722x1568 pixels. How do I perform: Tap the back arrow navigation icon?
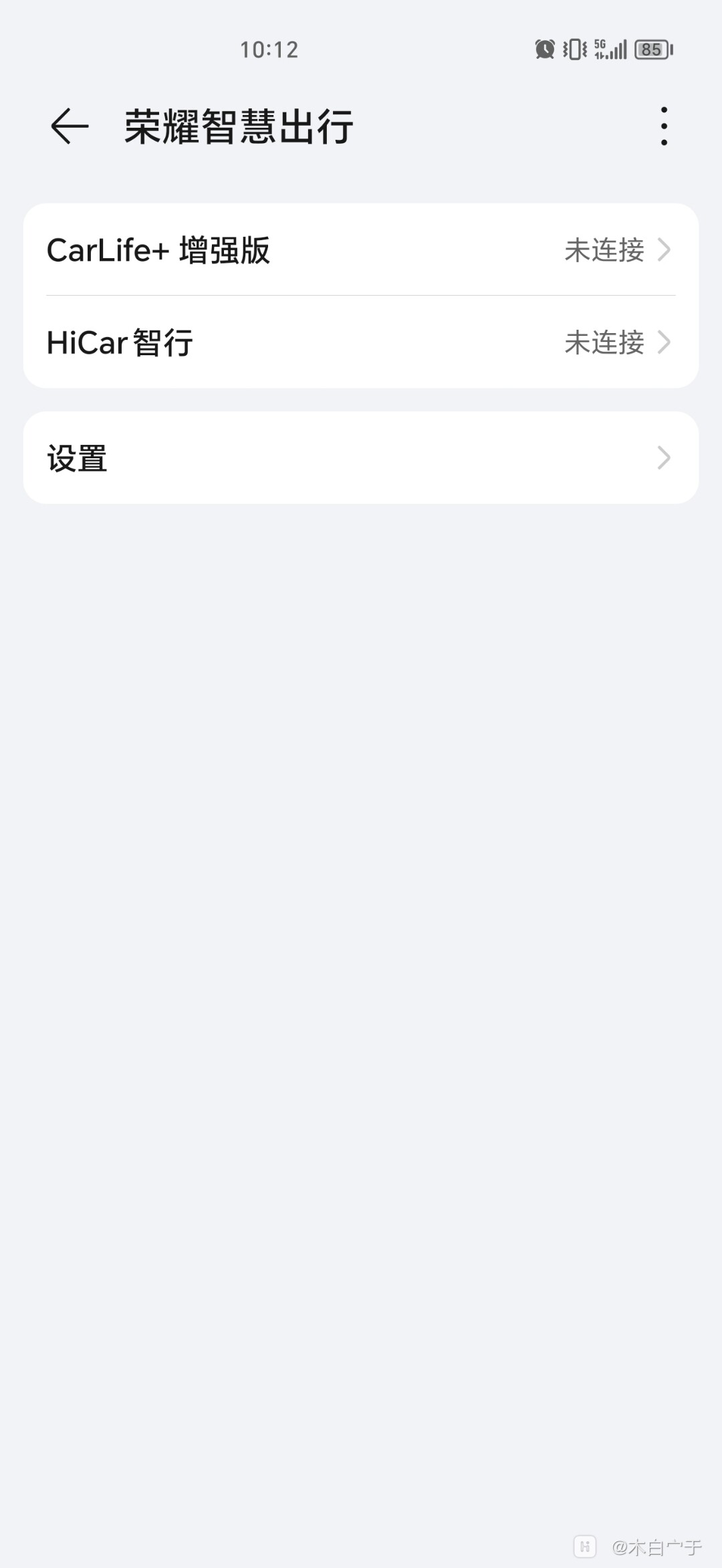tap(69, 126)
